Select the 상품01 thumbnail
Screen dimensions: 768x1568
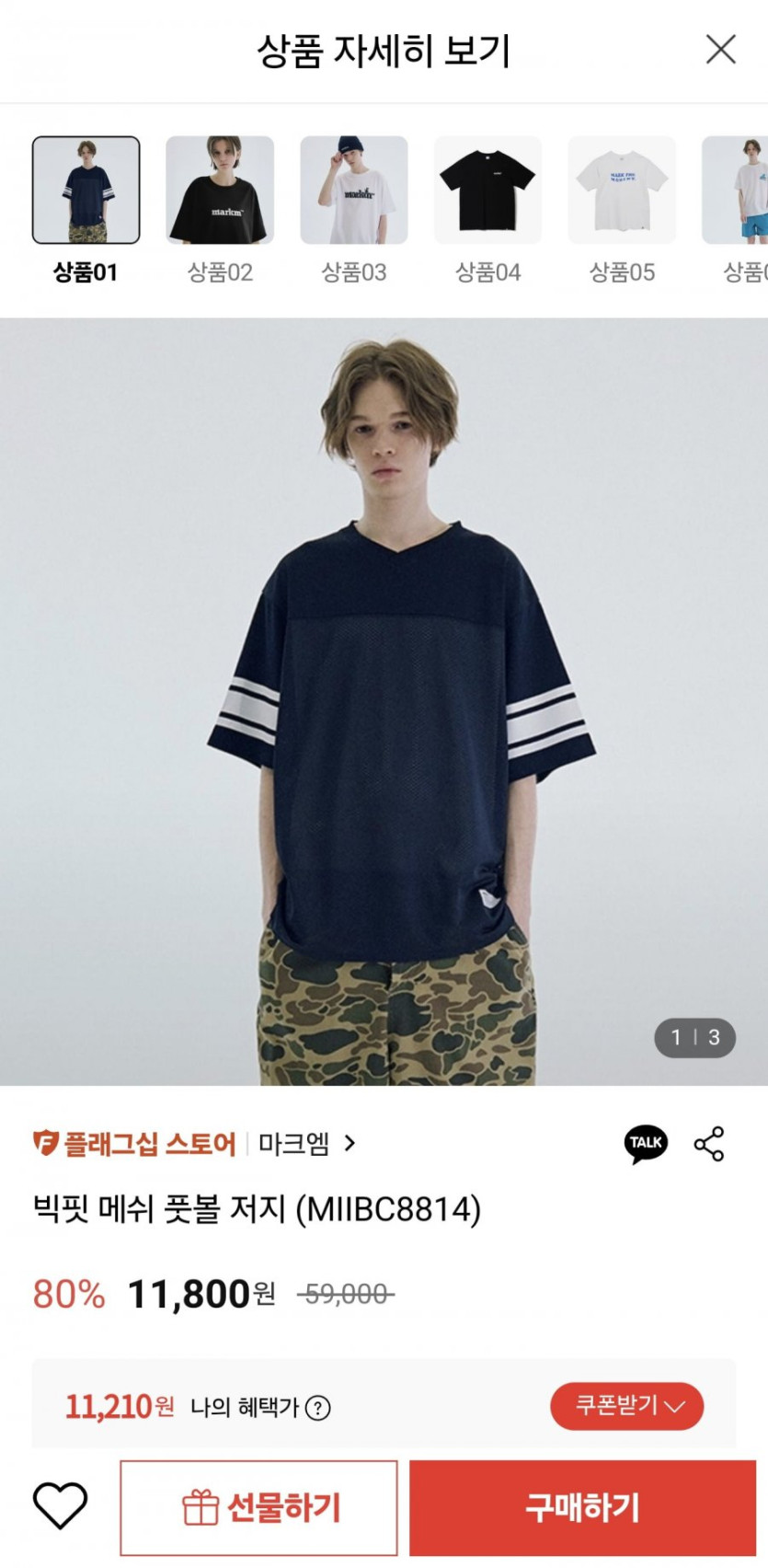coord(86,190)
